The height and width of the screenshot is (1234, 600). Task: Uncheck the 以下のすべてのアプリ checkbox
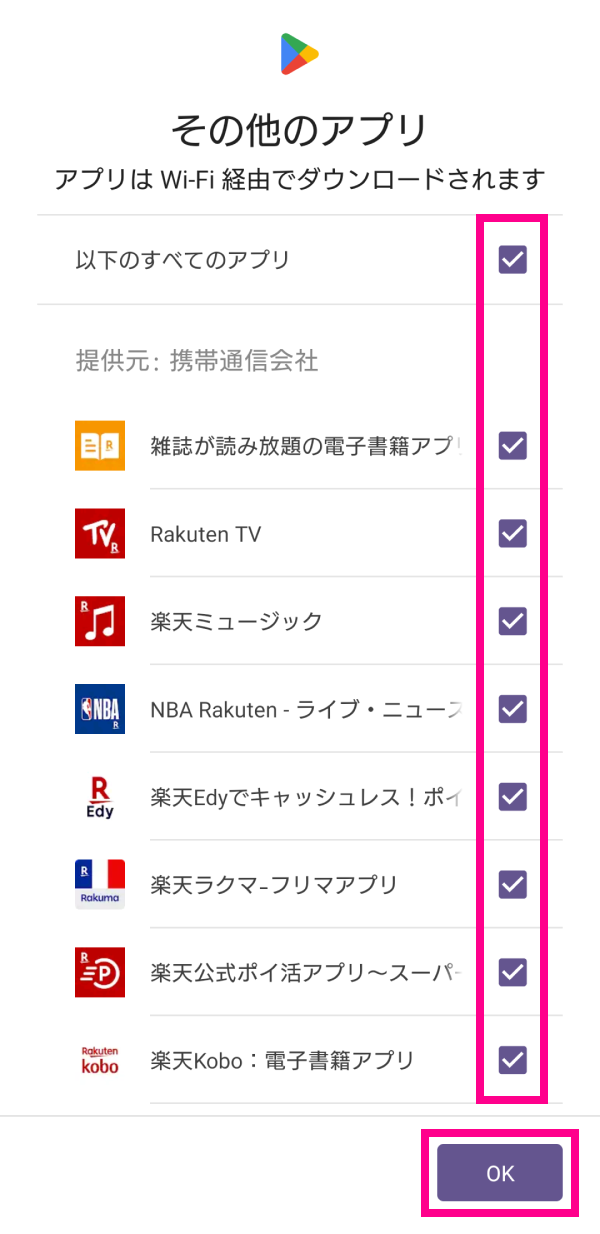pyautogui.click(x=512, y=260)
